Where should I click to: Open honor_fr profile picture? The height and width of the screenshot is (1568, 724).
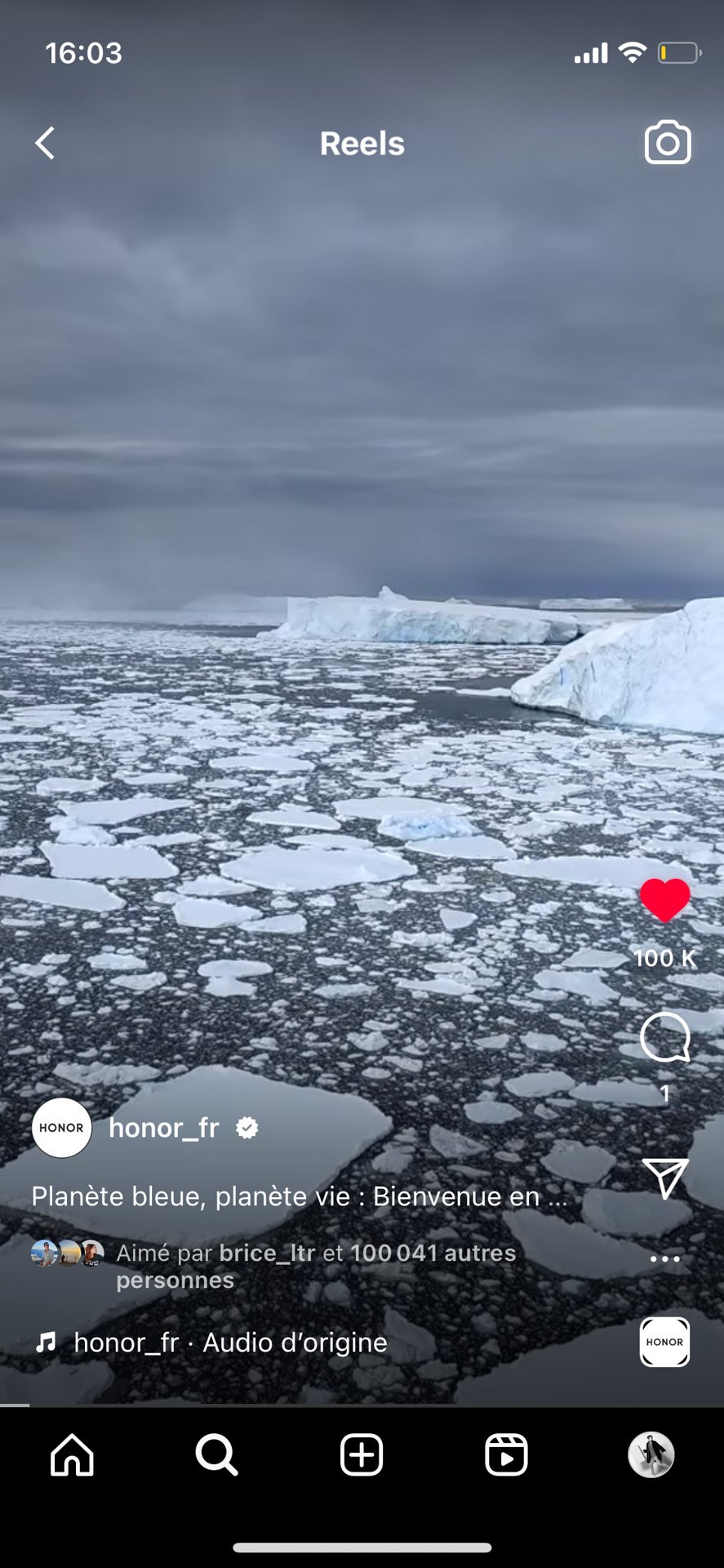62,1128
